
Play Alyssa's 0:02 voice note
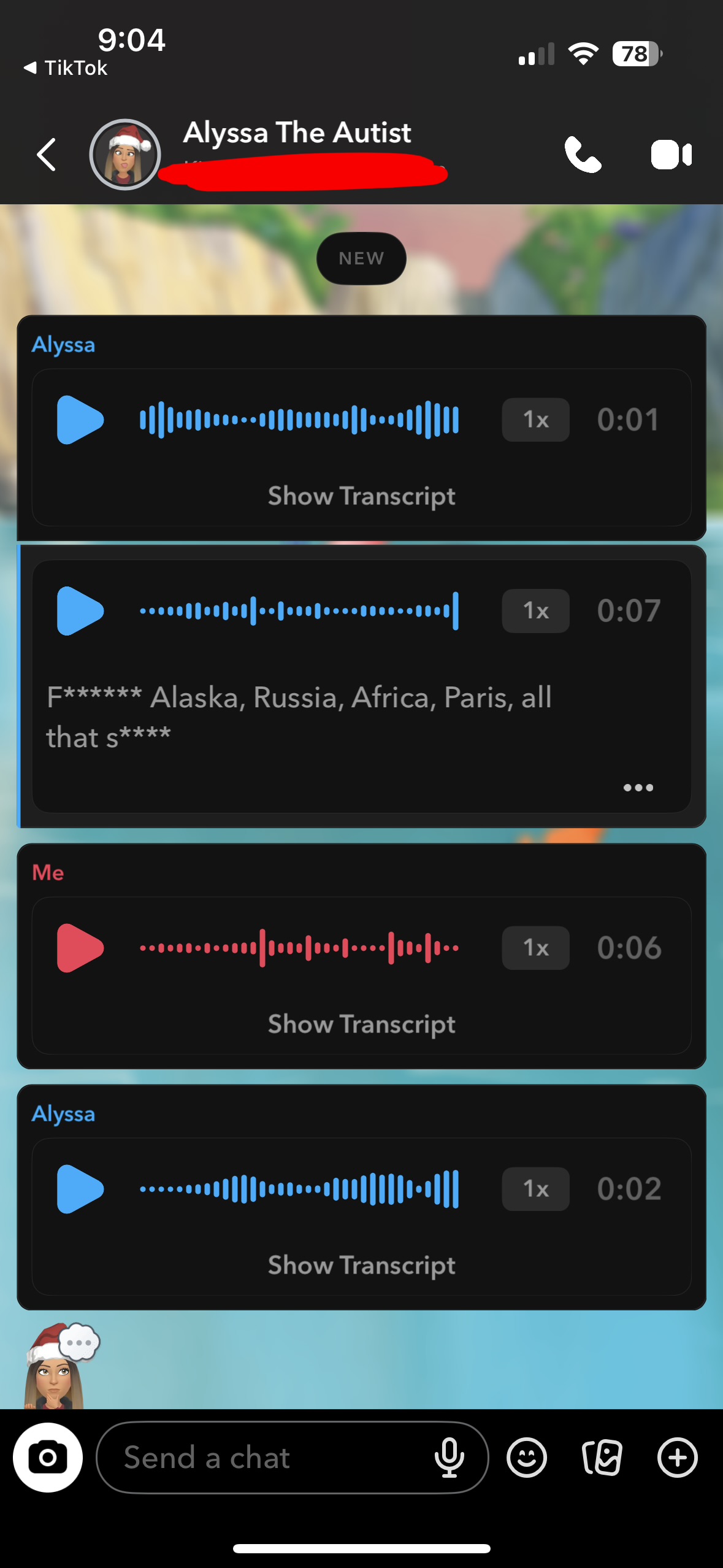tap(80, 1189)
